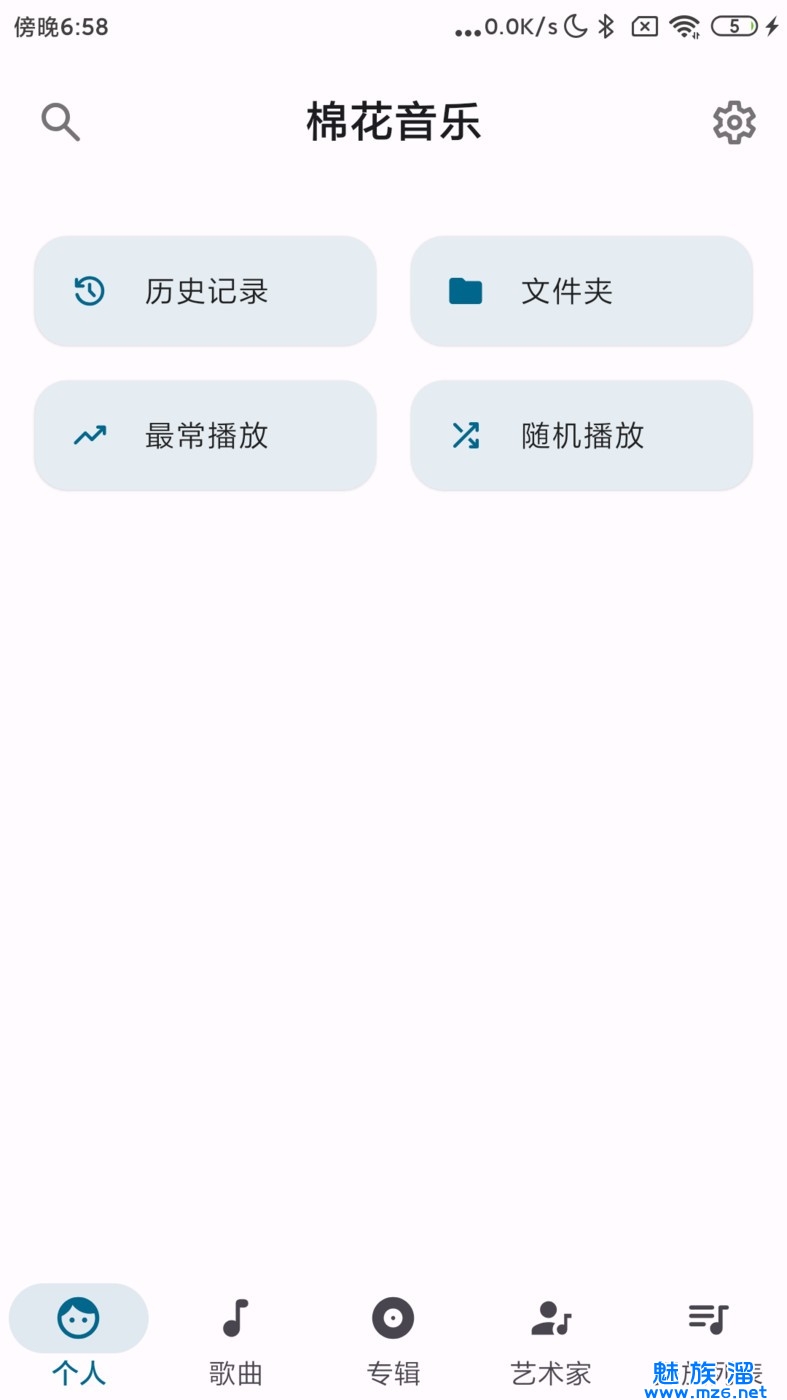Switch to the 歌曲 tab
Image resolution: width=787 pixels, height=1400 pixels.
coord(236,1336)
